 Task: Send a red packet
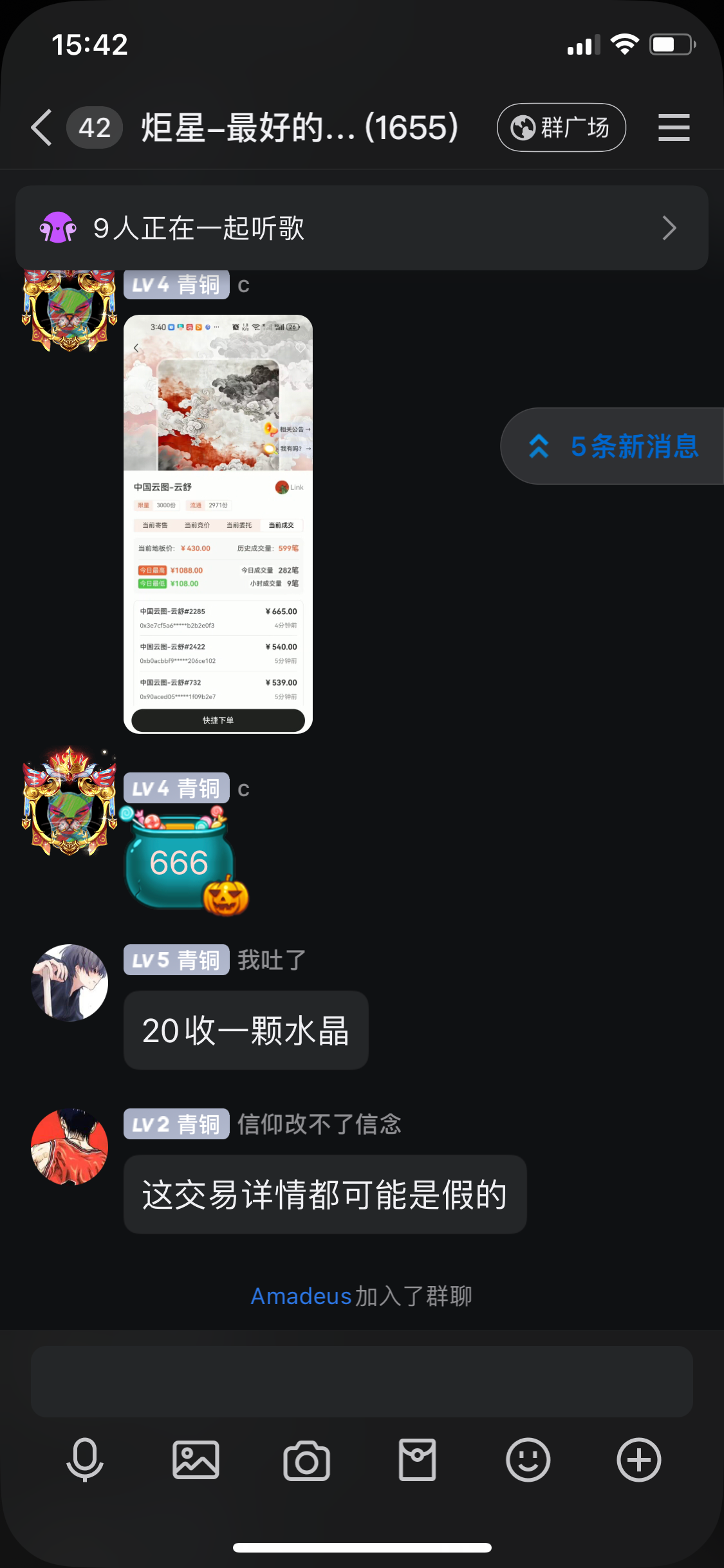[x=417, y=1460]
